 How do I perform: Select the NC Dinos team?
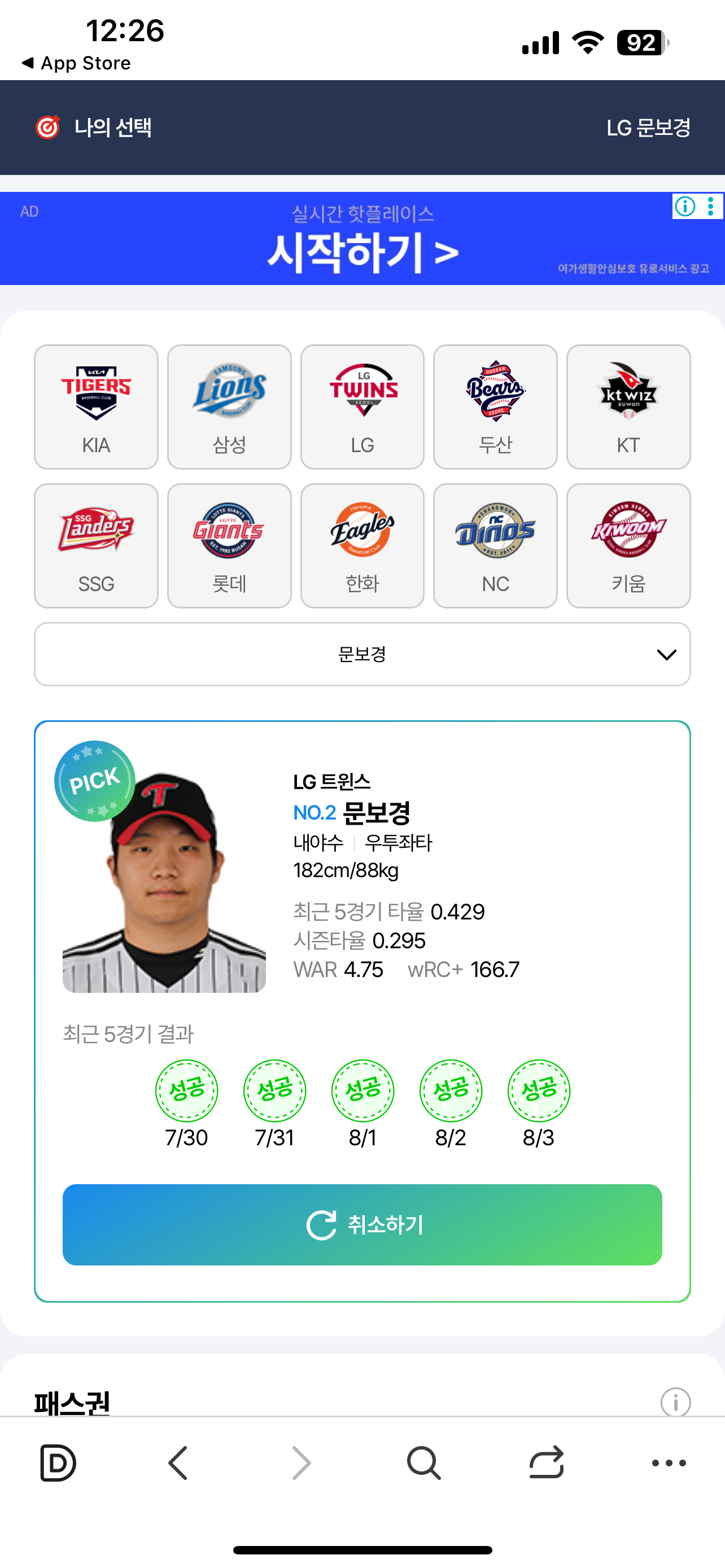[495, 545]
